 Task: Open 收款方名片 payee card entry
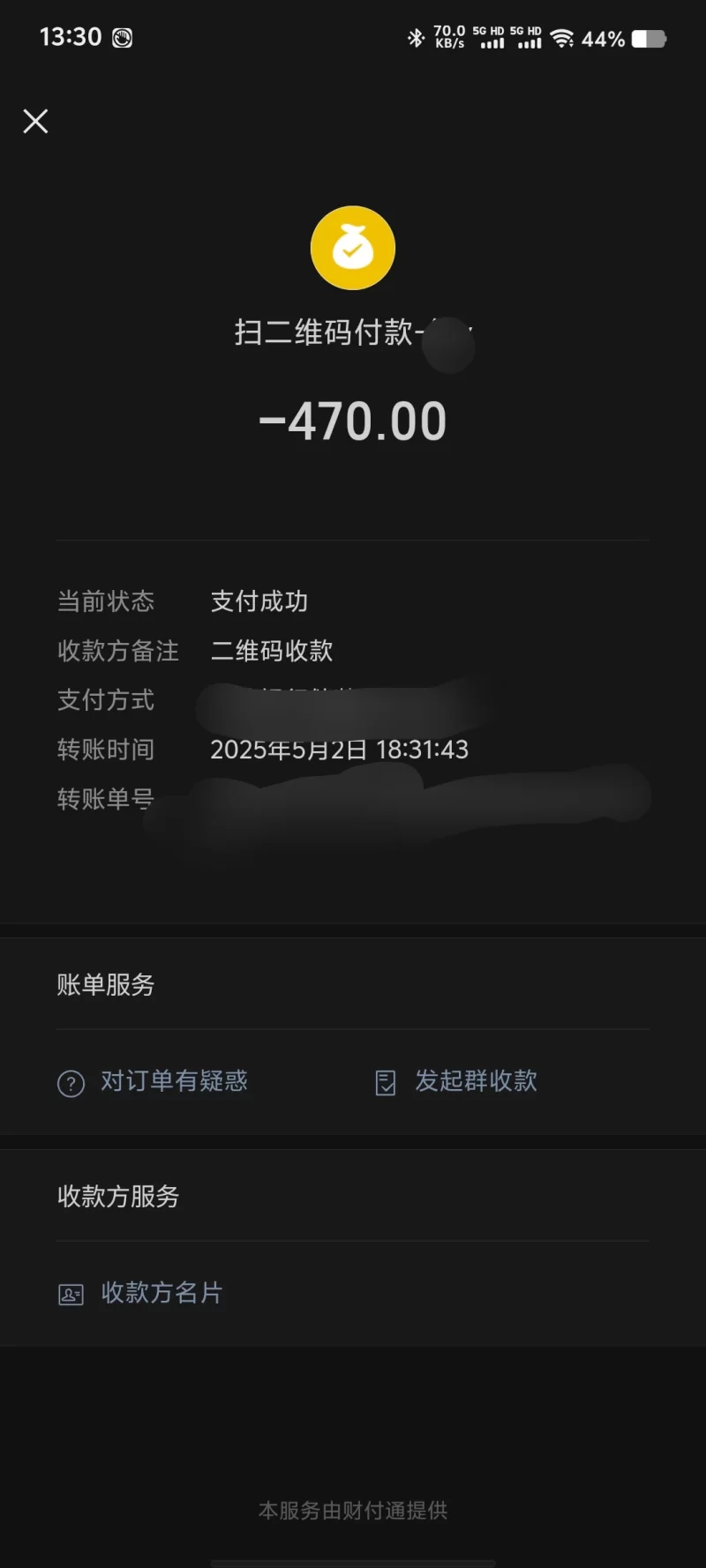[162, 1293]
